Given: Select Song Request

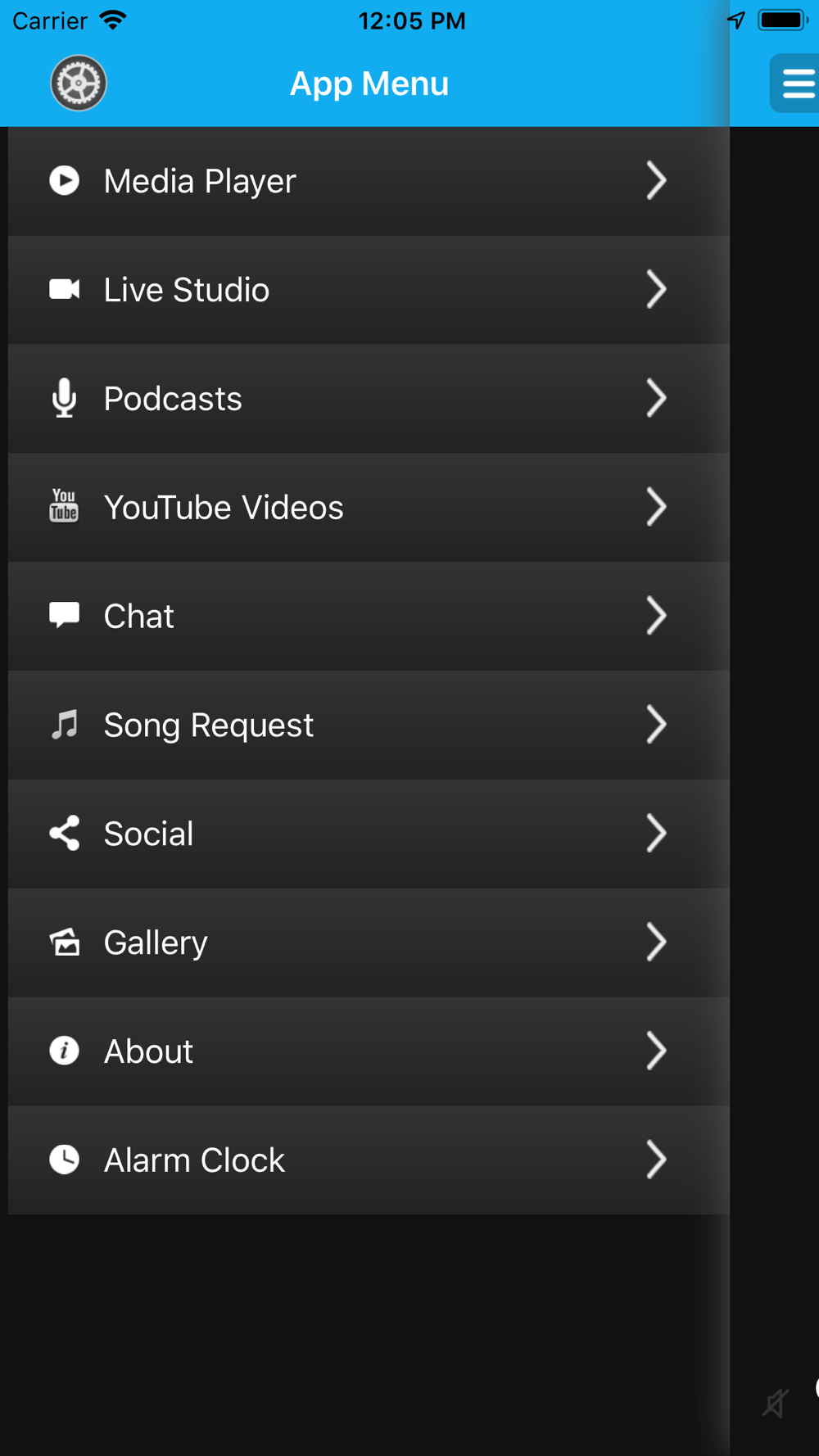Looking at the screenshot, I should click(369, 726).
